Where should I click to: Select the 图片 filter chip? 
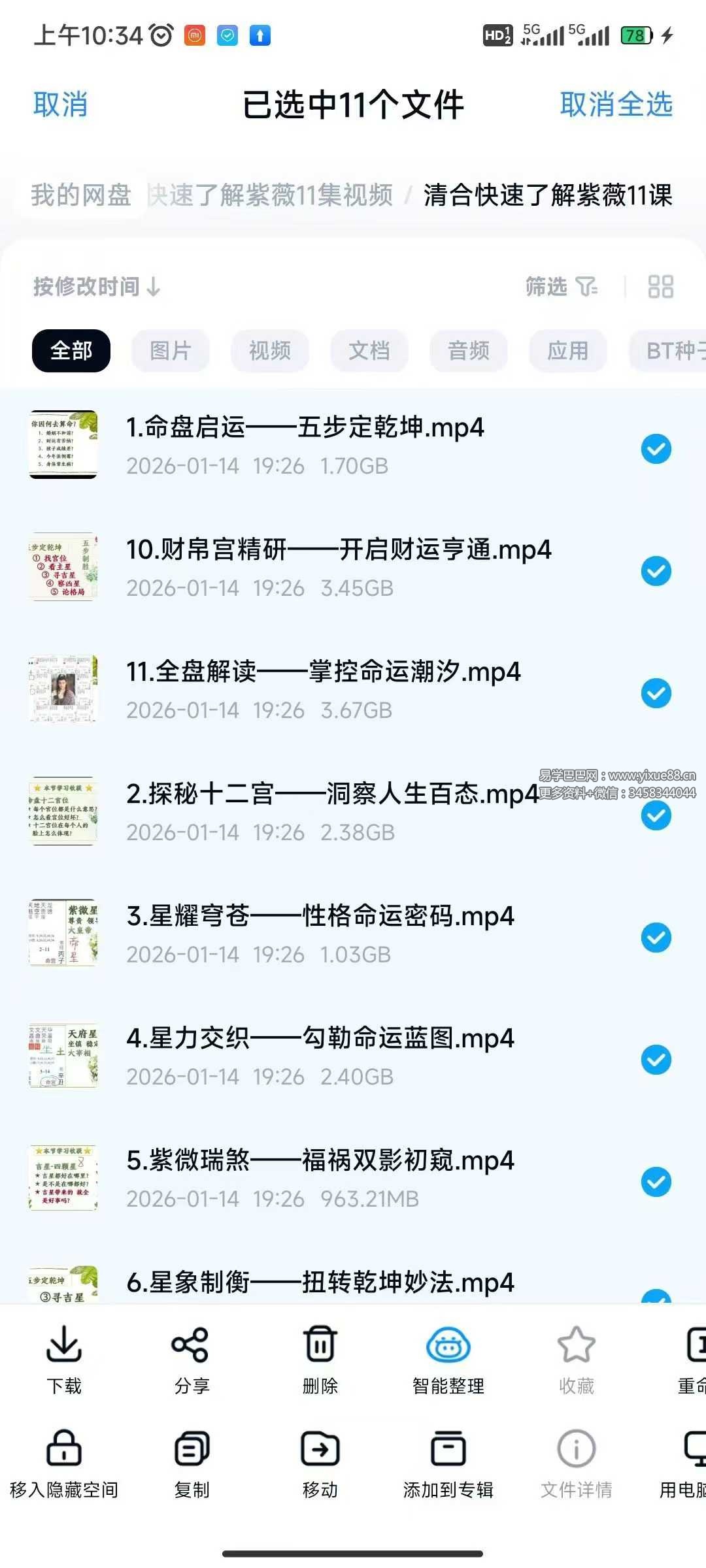pyautogui.click(x=171, y=351)
